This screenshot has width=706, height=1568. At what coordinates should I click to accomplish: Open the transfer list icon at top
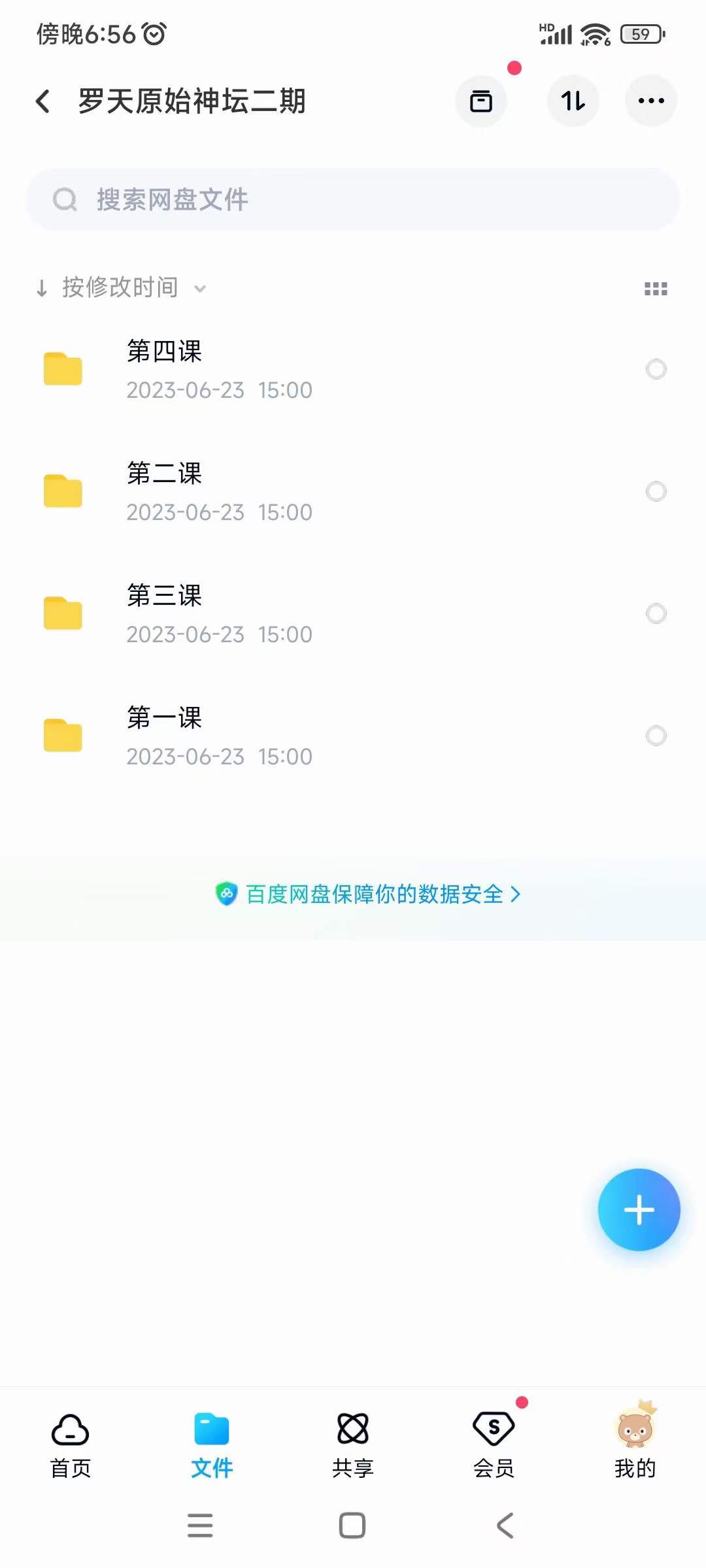coord(481,101)
